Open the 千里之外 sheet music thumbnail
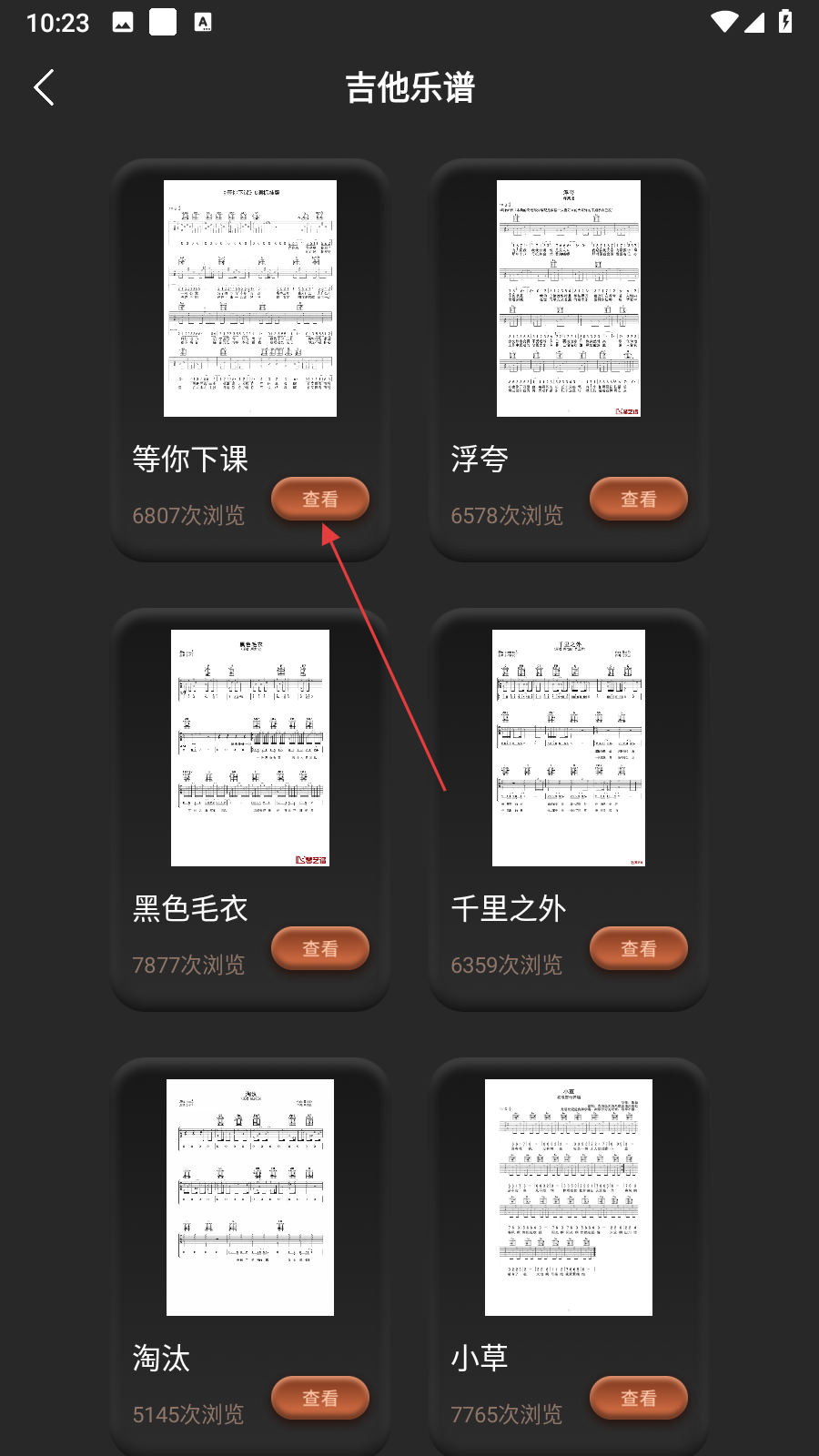This screenshot has height=1456, width=819. click(x=569, y=748)
